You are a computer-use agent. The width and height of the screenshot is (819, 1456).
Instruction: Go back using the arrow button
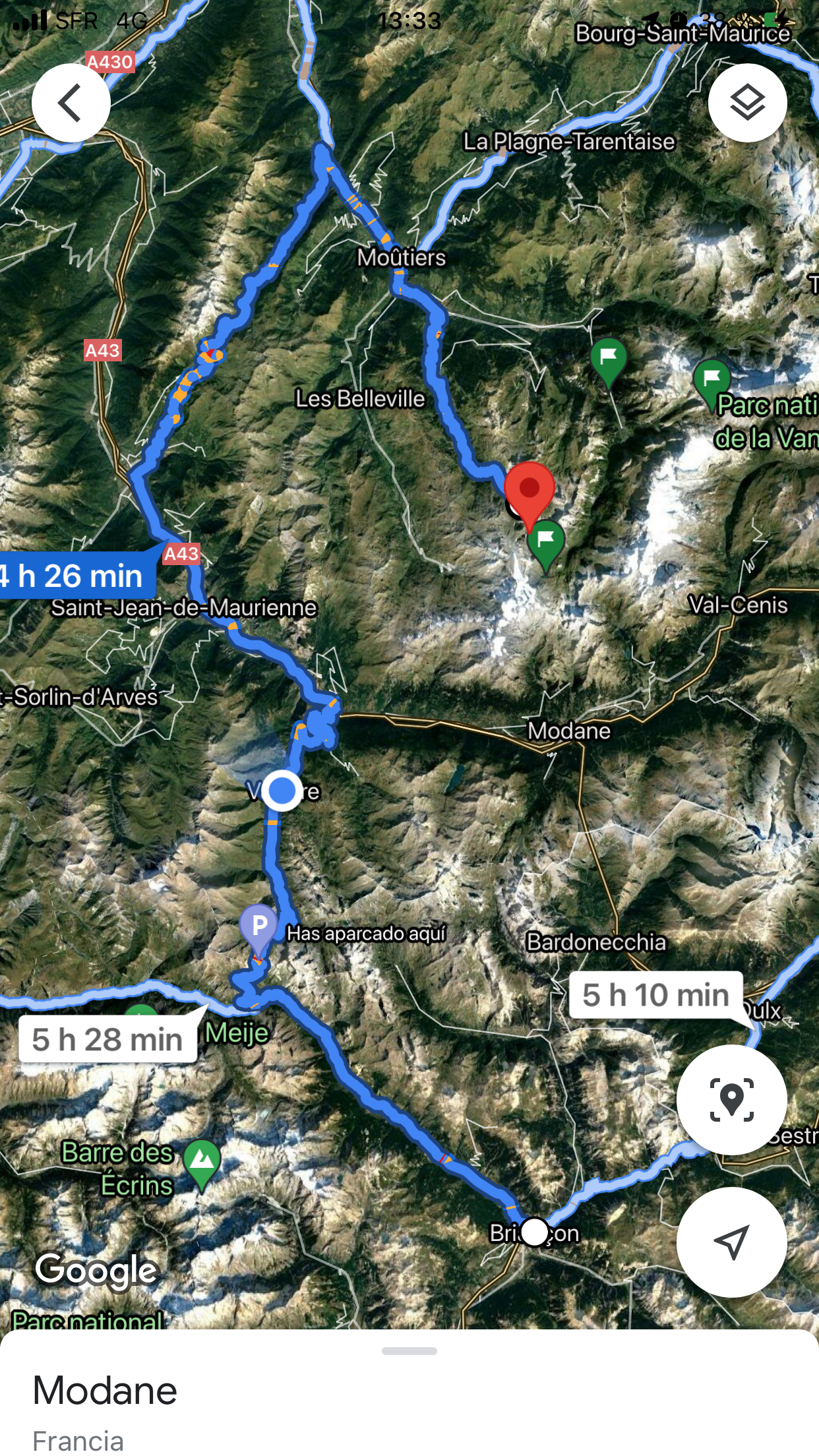(71, 103)
